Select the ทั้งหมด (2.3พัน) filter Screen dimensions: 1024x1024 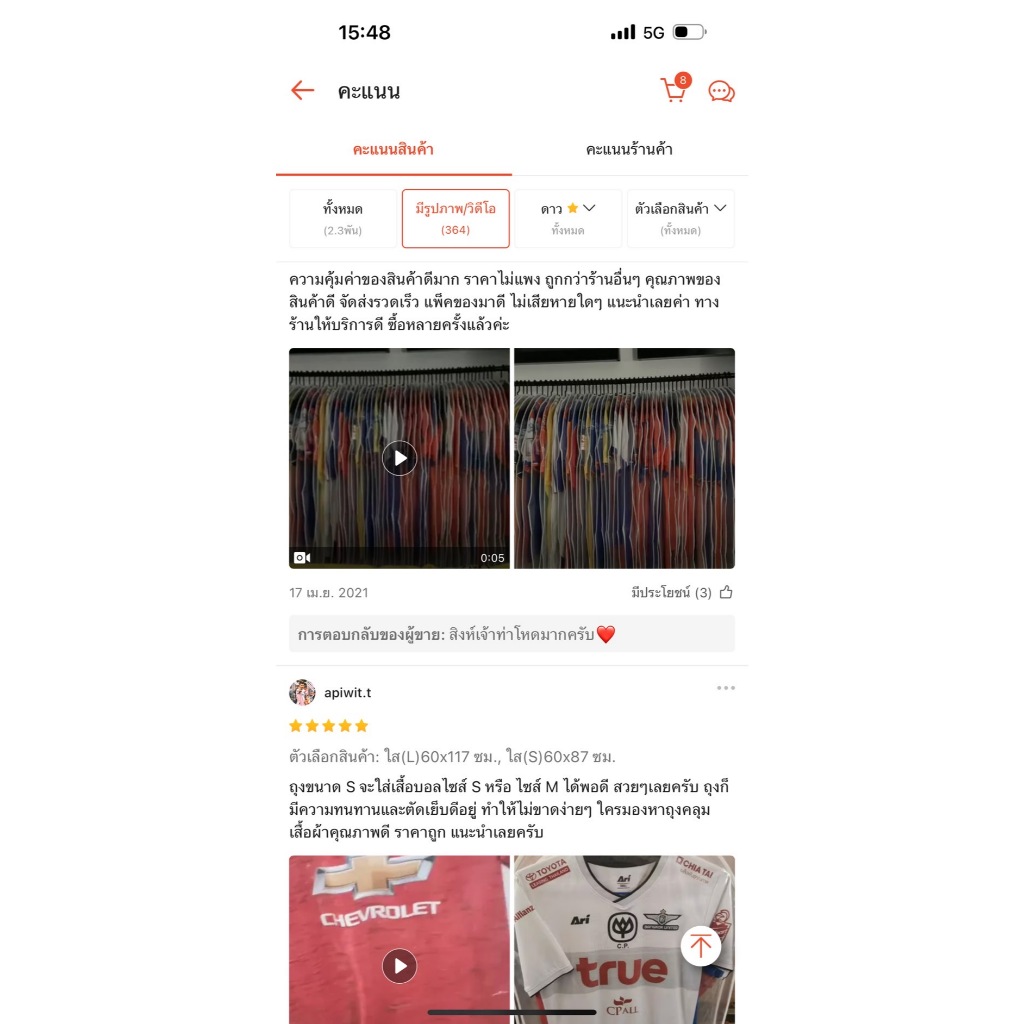[343, 219]
